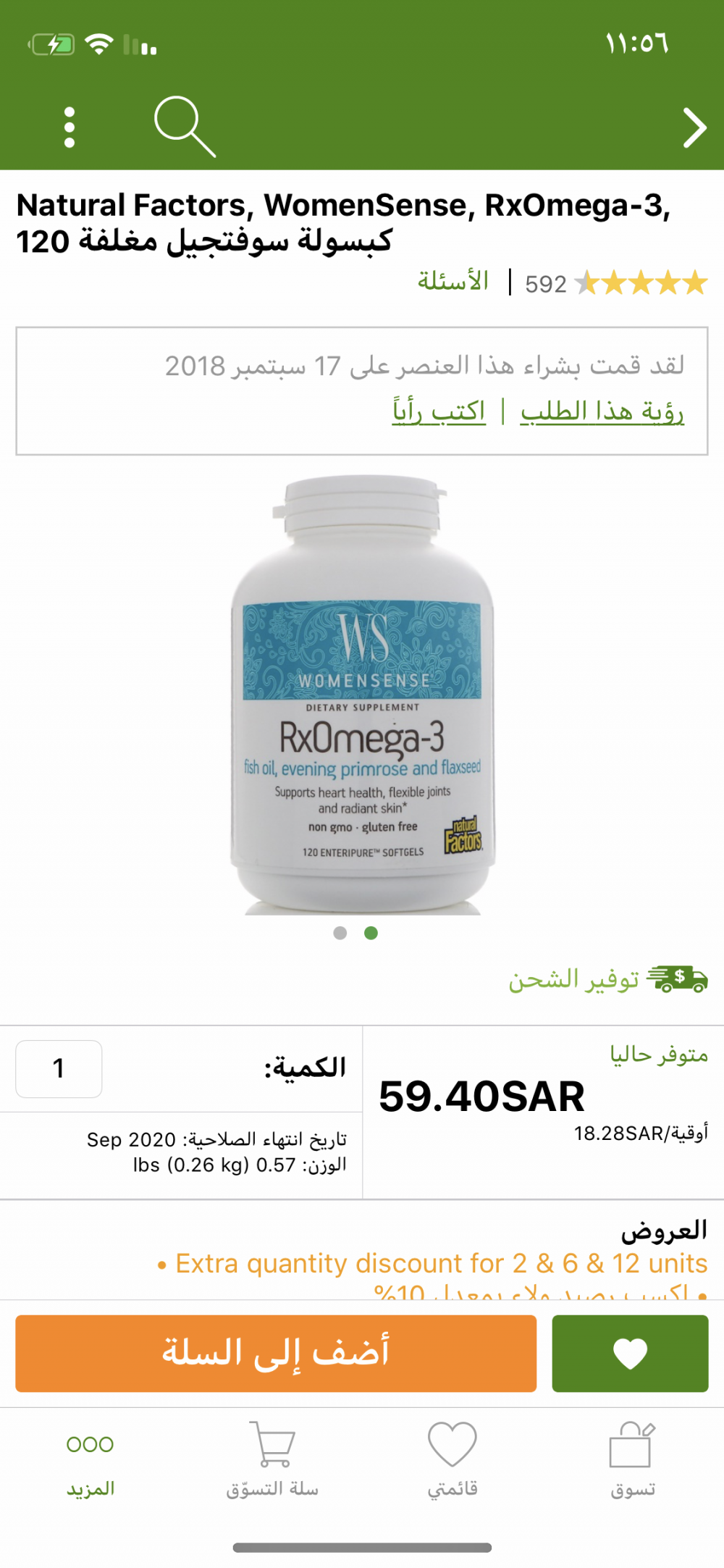This screenshot has width=724, height=1568.
Task: Open the توفير الشحن shipping saver info
Action: (x=607, y=979)
